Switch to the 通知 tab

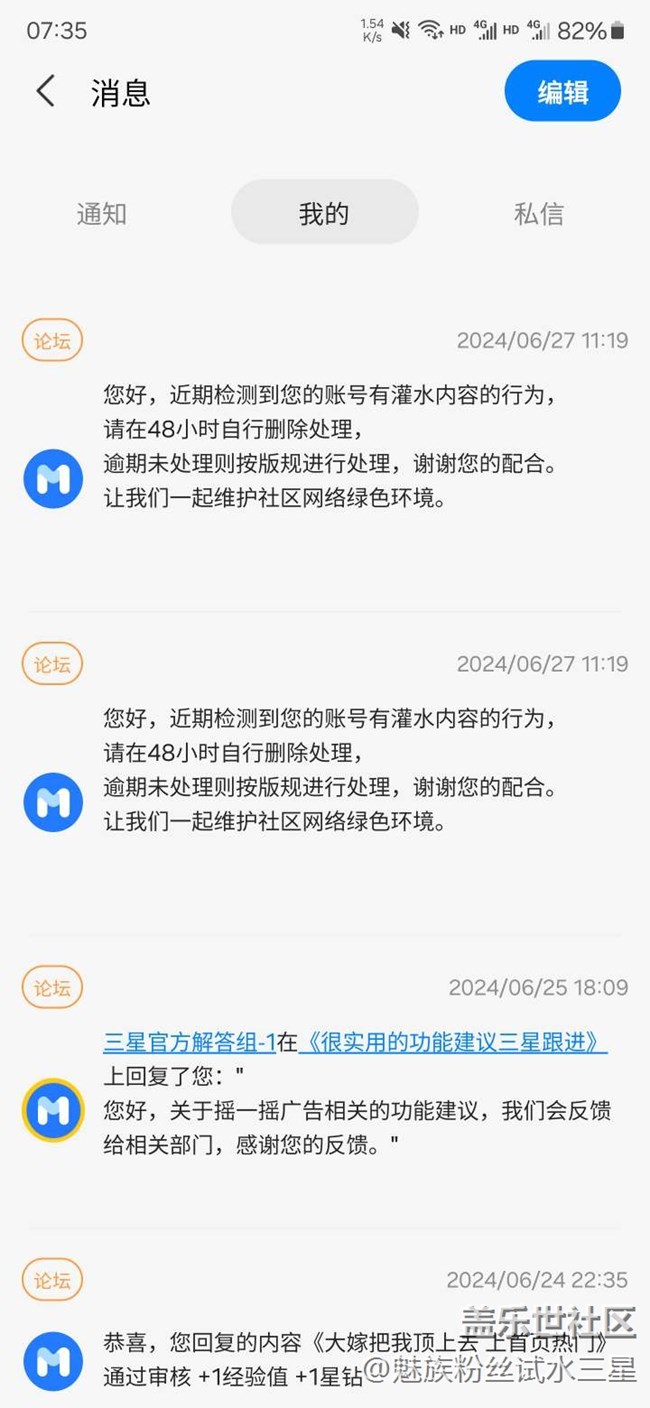click(x=102, y=213)
